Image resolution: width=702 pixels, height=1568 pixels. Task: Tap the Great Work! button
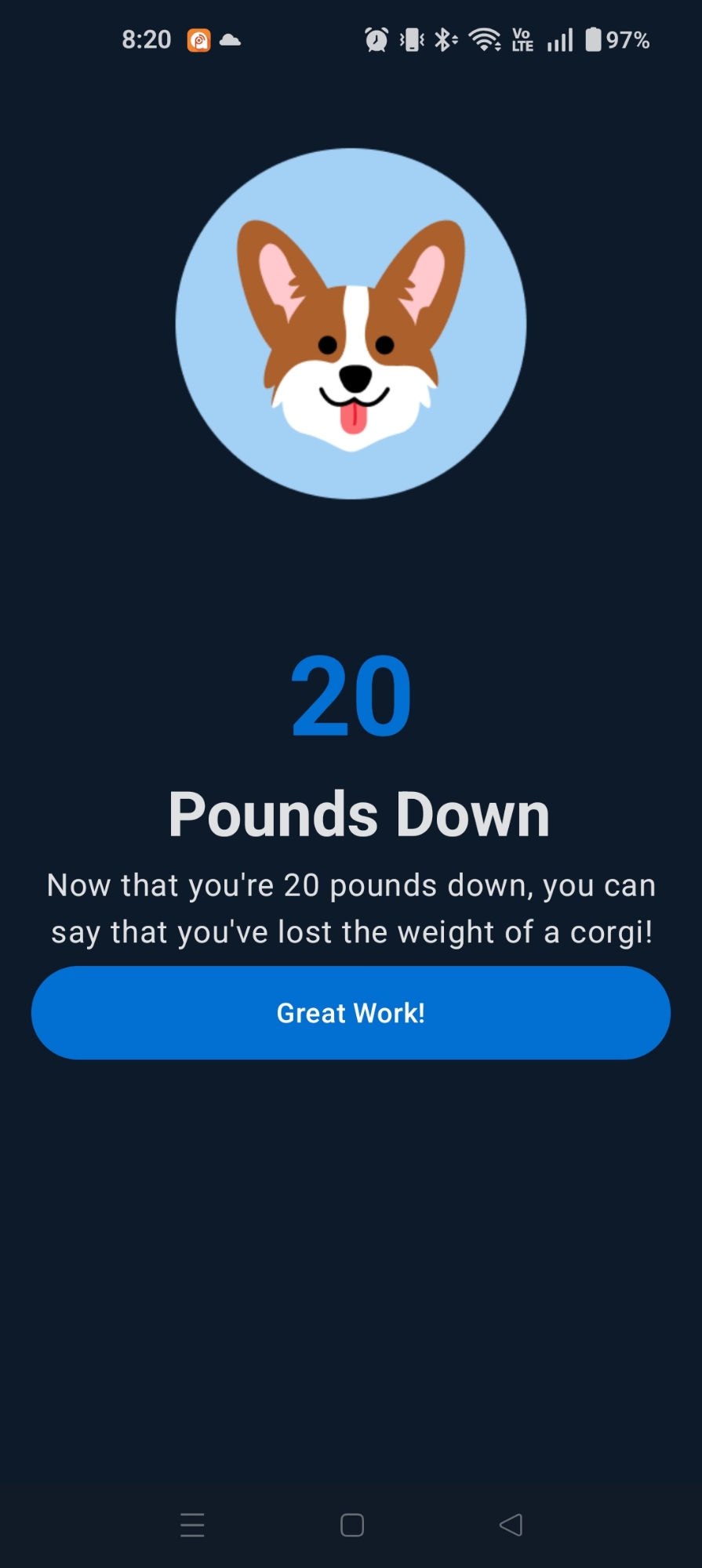[x=351, y=1012]
